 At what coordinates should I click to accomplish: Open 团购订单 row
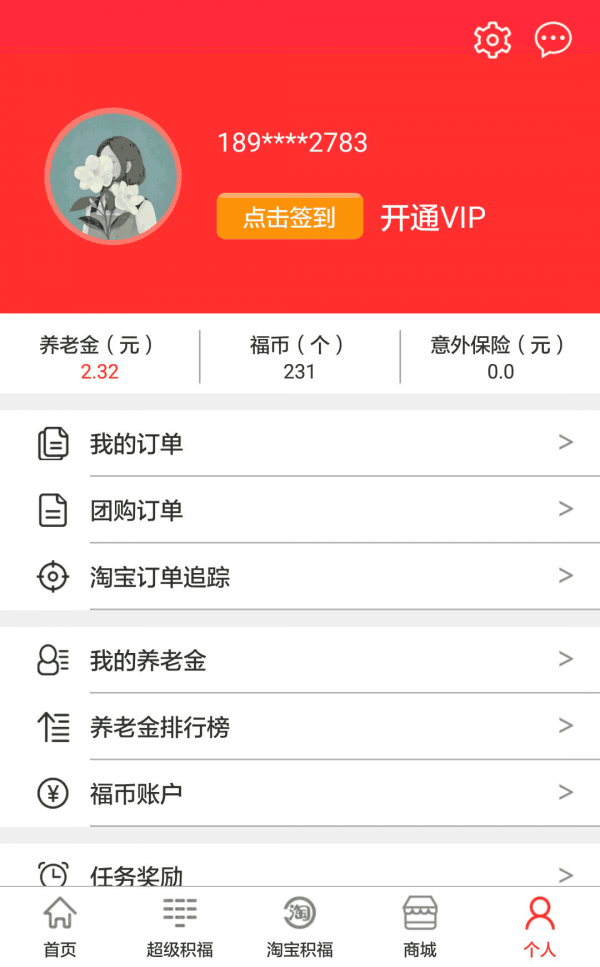pos(300,510)
